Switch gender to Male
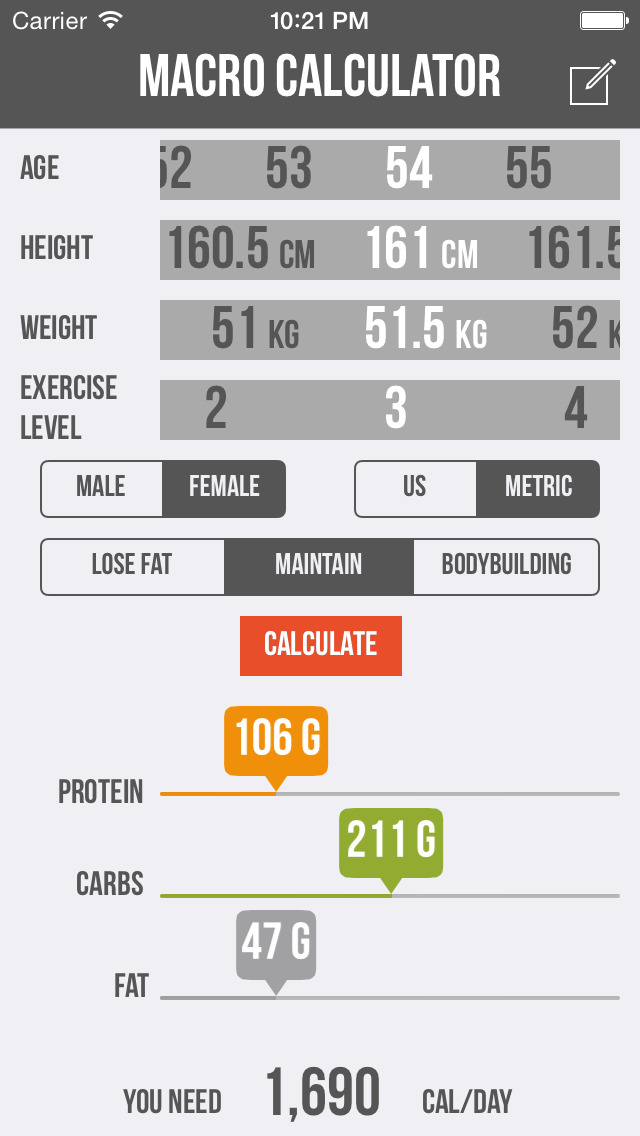The height and width of the screenshot is (1136, 640). [101, 489]
